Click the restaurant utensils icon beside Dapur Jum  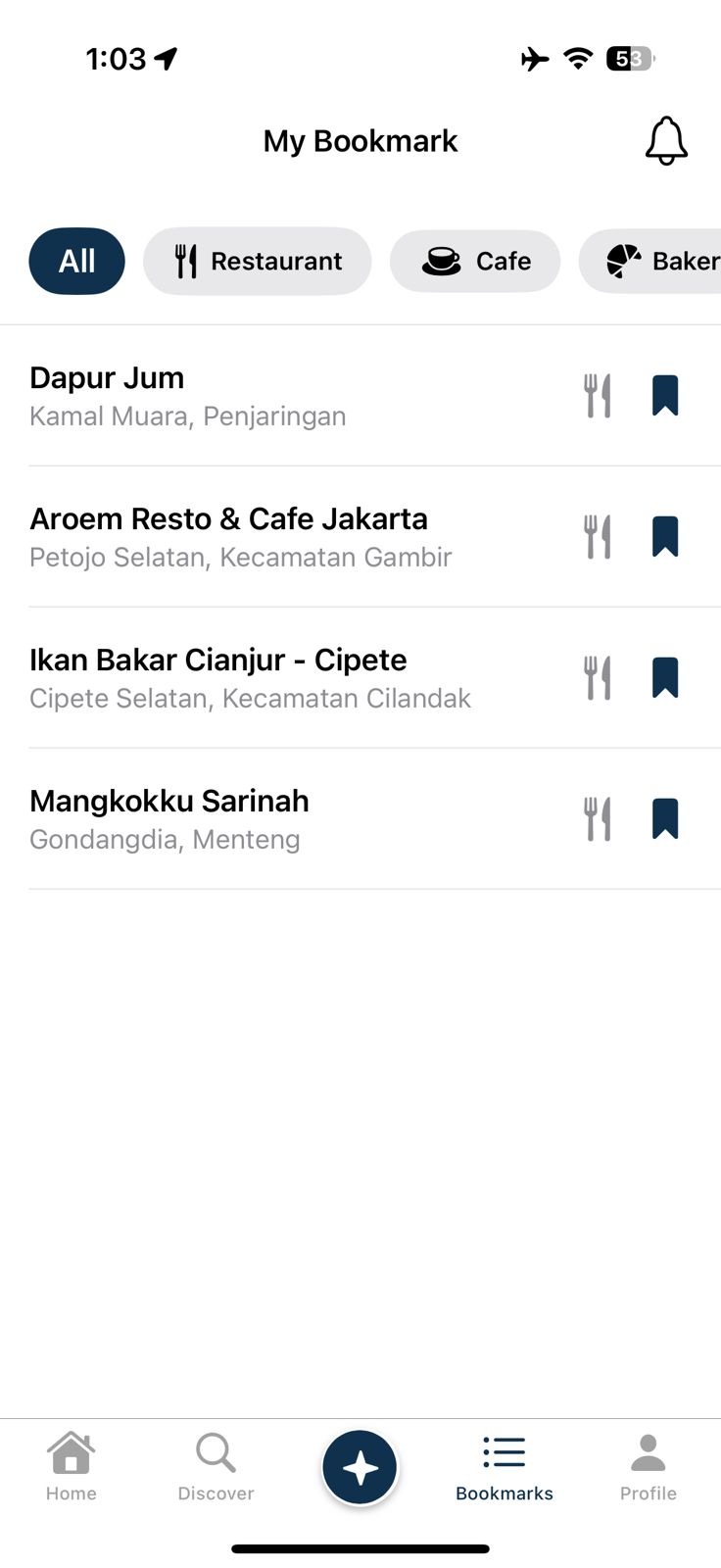point(598,395)
